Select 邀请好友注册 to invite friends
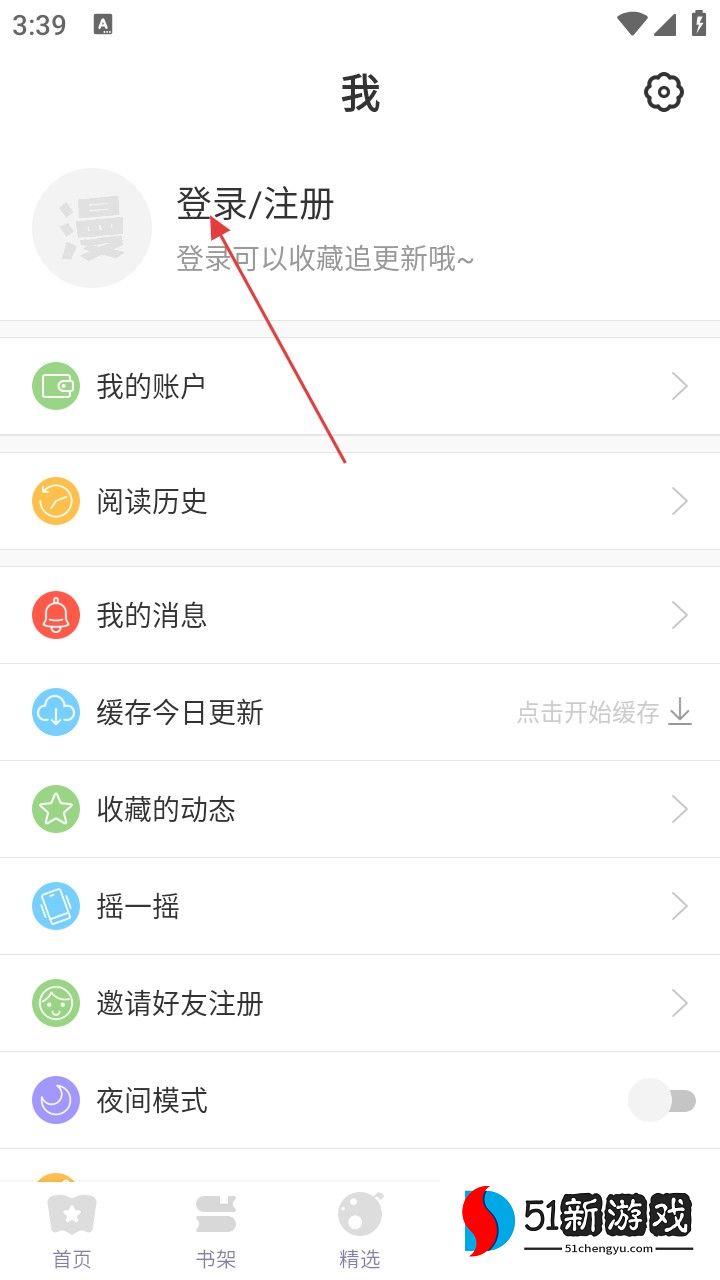Screen dimensions: 720x1280 click(x=360, y=1003)
